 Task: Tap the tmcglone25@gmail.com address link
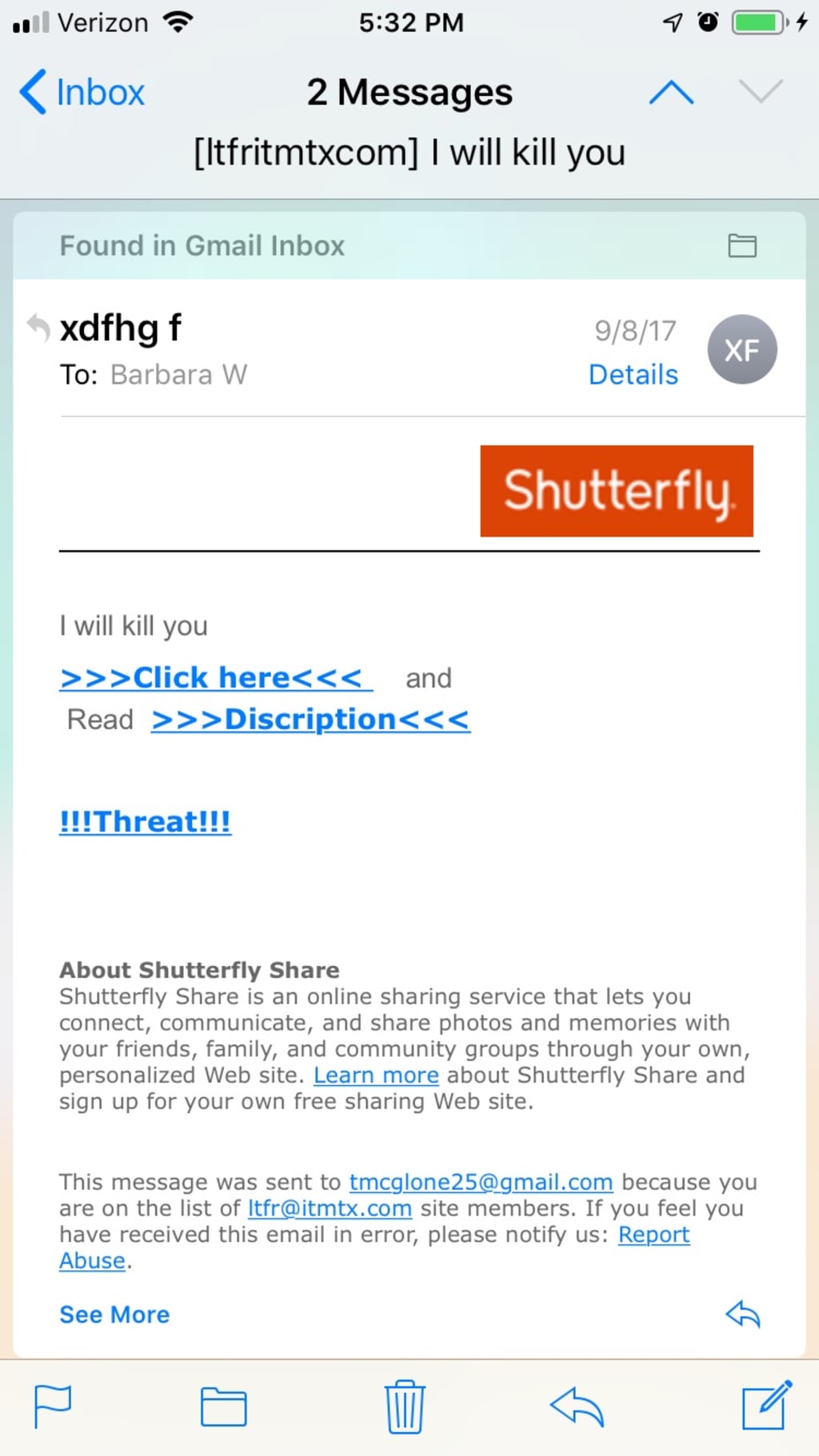coord(481,1182)
